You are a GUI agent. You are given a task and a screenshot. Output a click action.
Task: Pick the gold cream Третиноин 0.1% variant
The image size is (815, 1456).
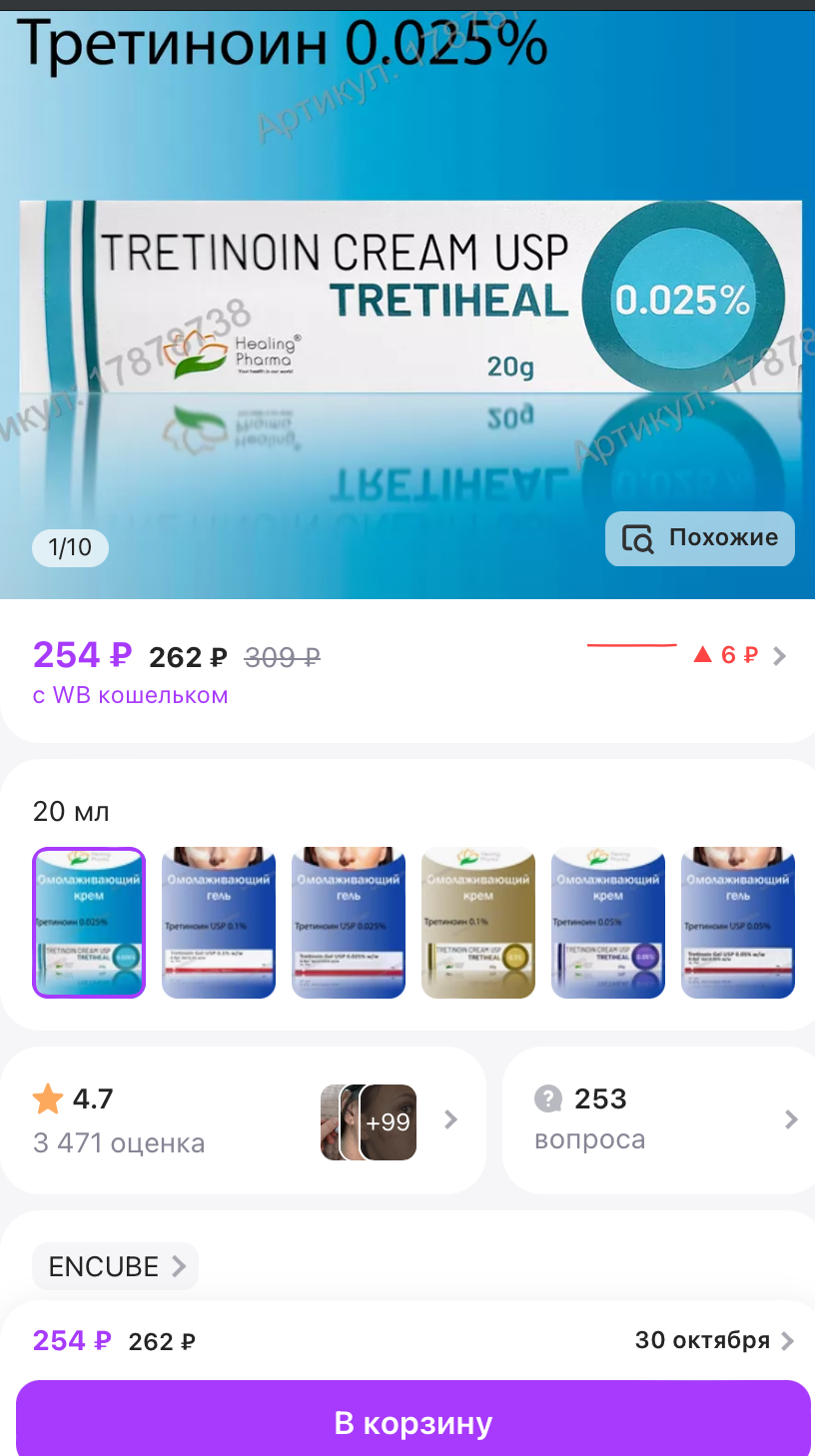[478, 923]
